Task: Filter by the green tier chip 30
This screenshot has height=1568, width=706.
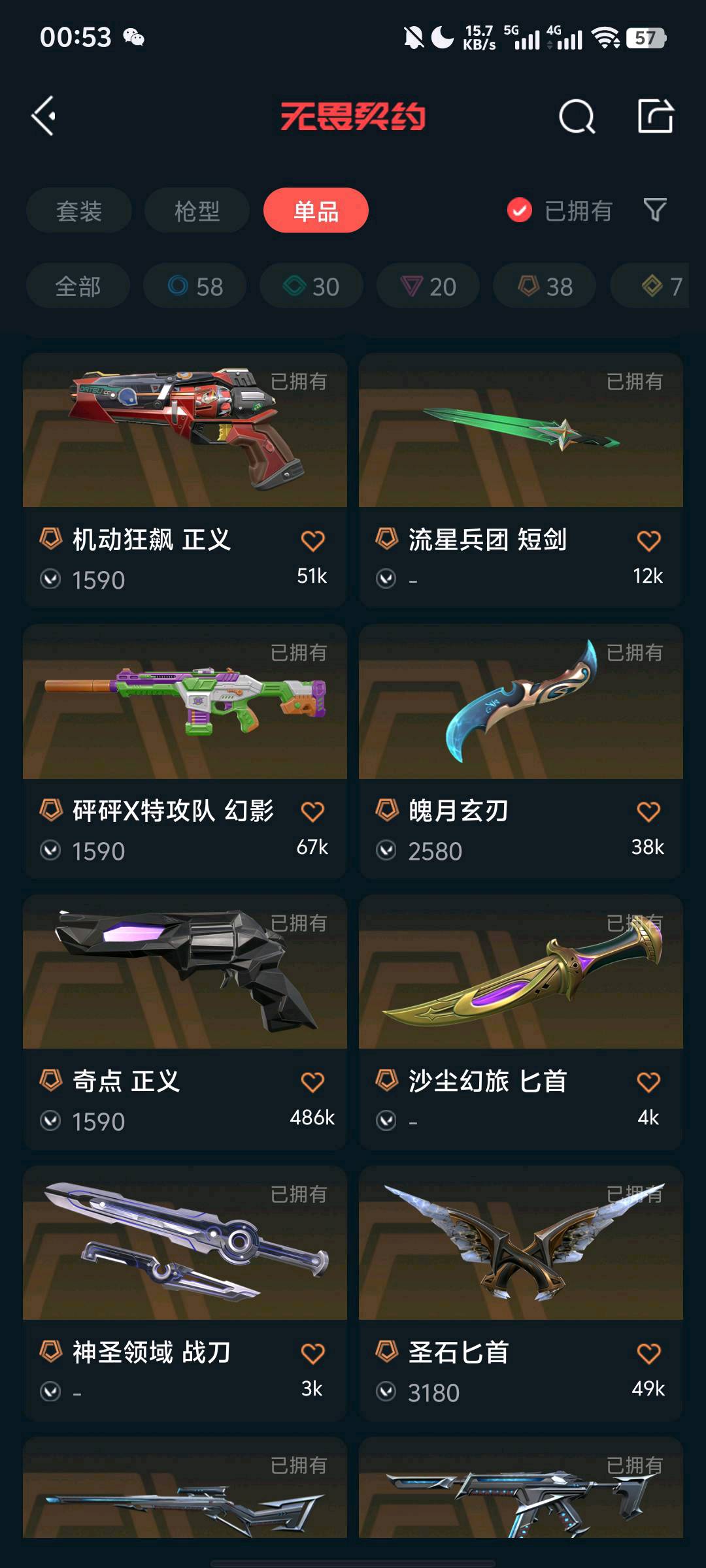Action: [x=311, y=286]
